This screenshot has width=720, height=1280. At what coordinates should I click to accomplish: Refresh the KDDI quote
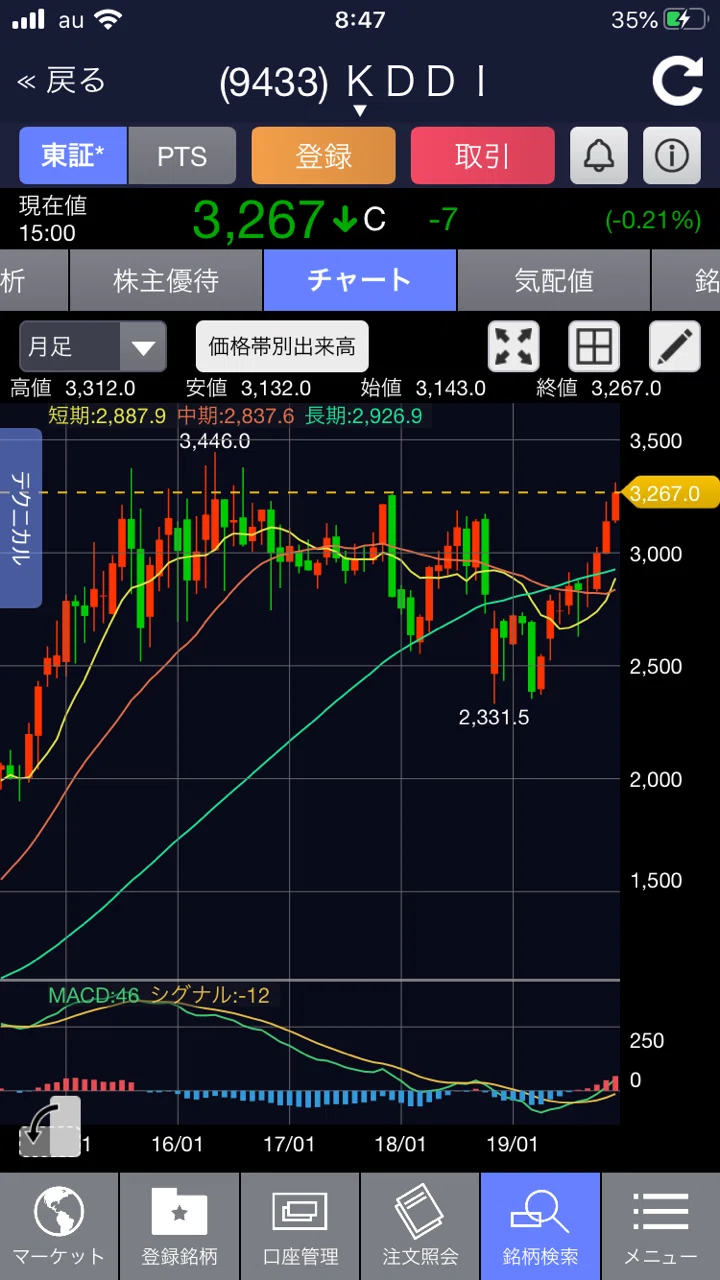677,81
